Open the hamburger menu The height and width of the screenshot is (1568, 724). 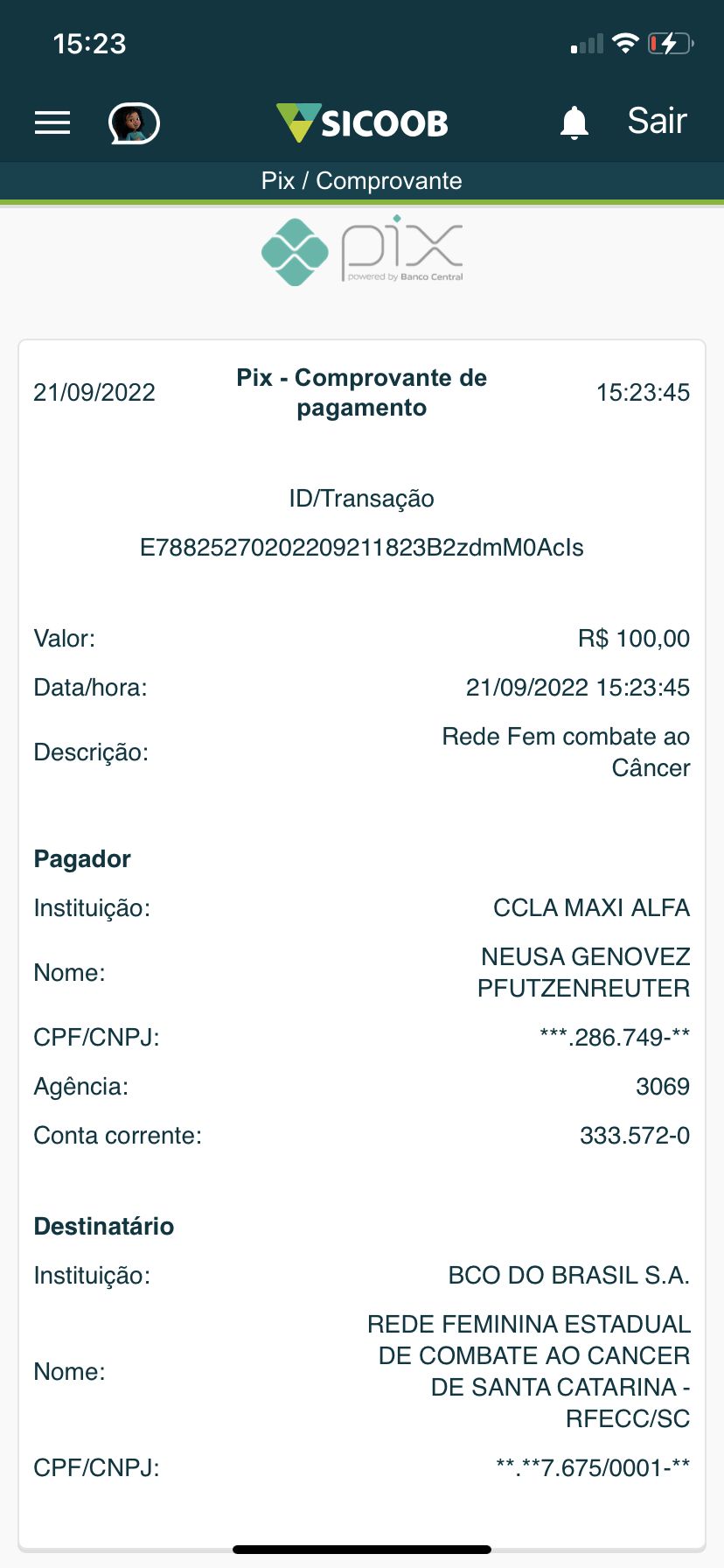pyautogui.click(x=52, y=122)
